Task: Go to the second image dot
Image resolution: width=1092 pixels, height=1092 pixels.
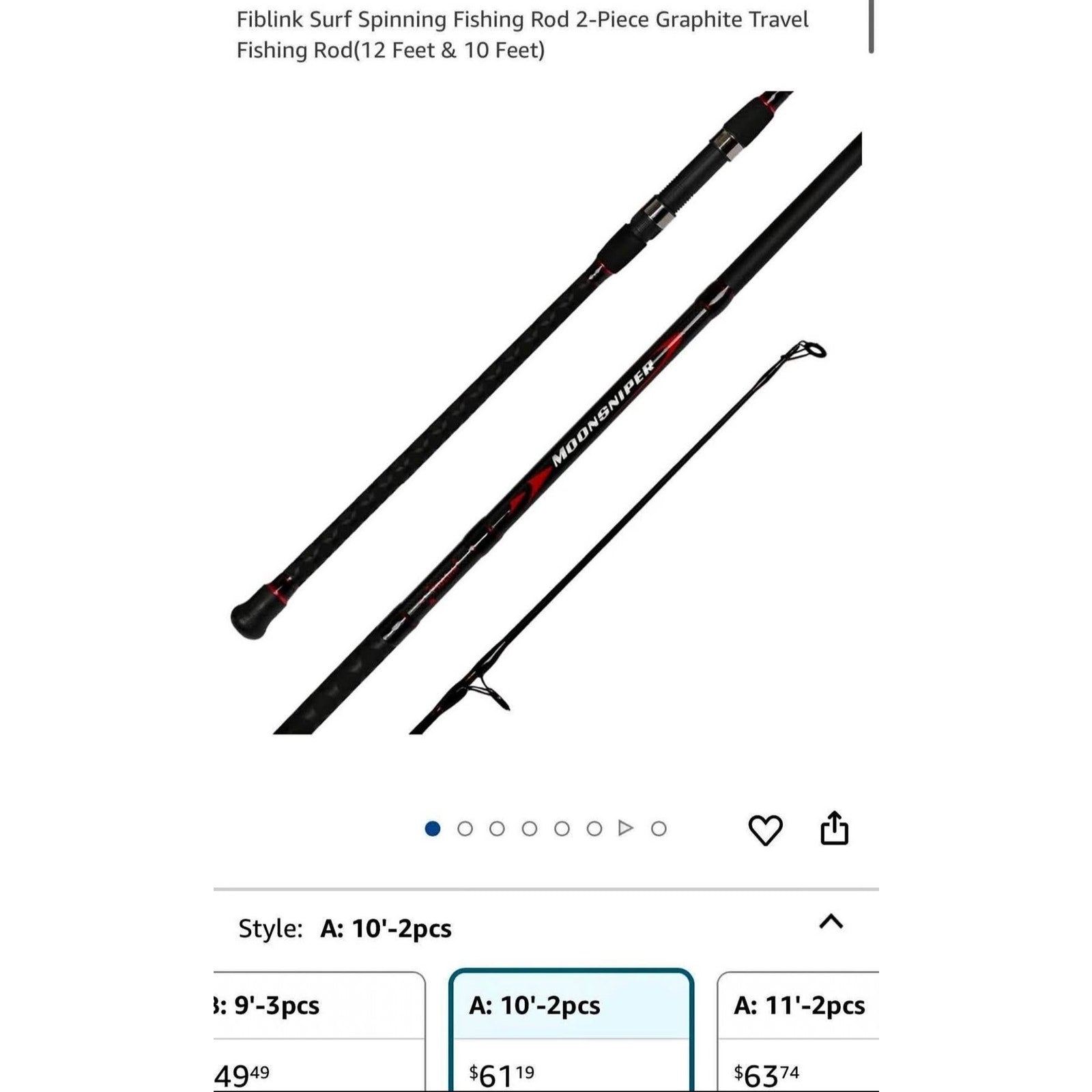Action: tap(465, 829)
